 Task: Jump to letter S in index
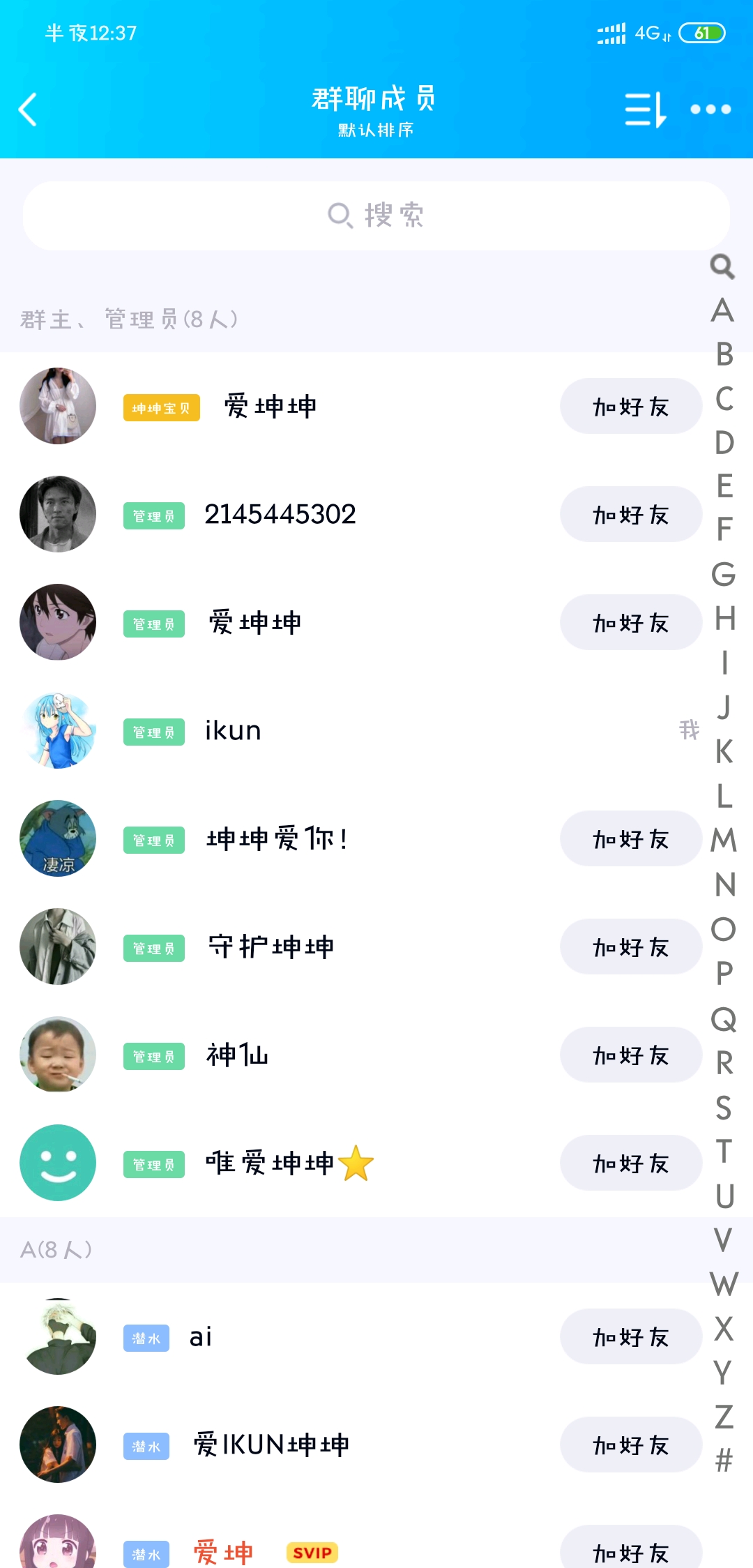pos(724,1108)
